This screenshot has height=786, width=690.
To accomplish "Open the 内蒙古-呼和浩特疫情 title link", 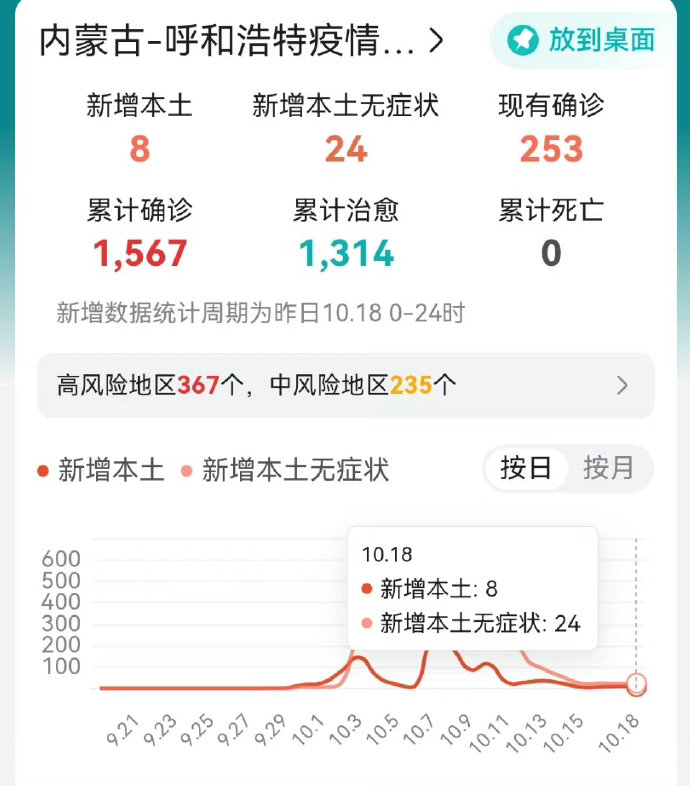I will coord(240,42).
